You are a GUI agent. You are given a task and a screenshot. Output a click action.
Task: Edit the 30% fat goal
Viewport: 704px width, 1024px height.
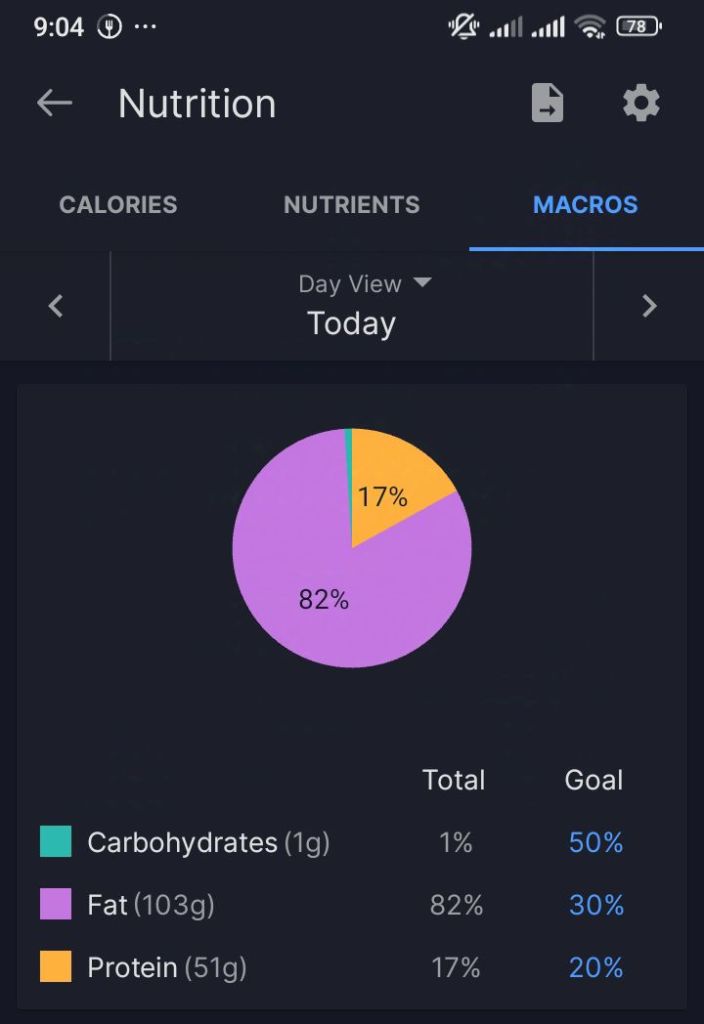pos(595,905)
